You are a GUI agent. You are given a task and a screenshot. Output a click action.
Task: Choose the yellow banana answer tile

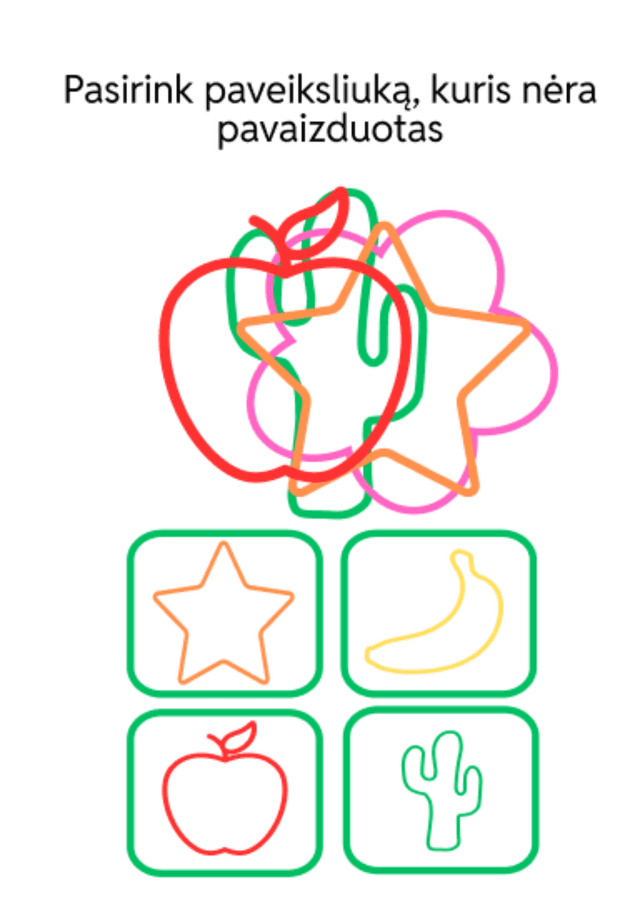coord(439,613)
